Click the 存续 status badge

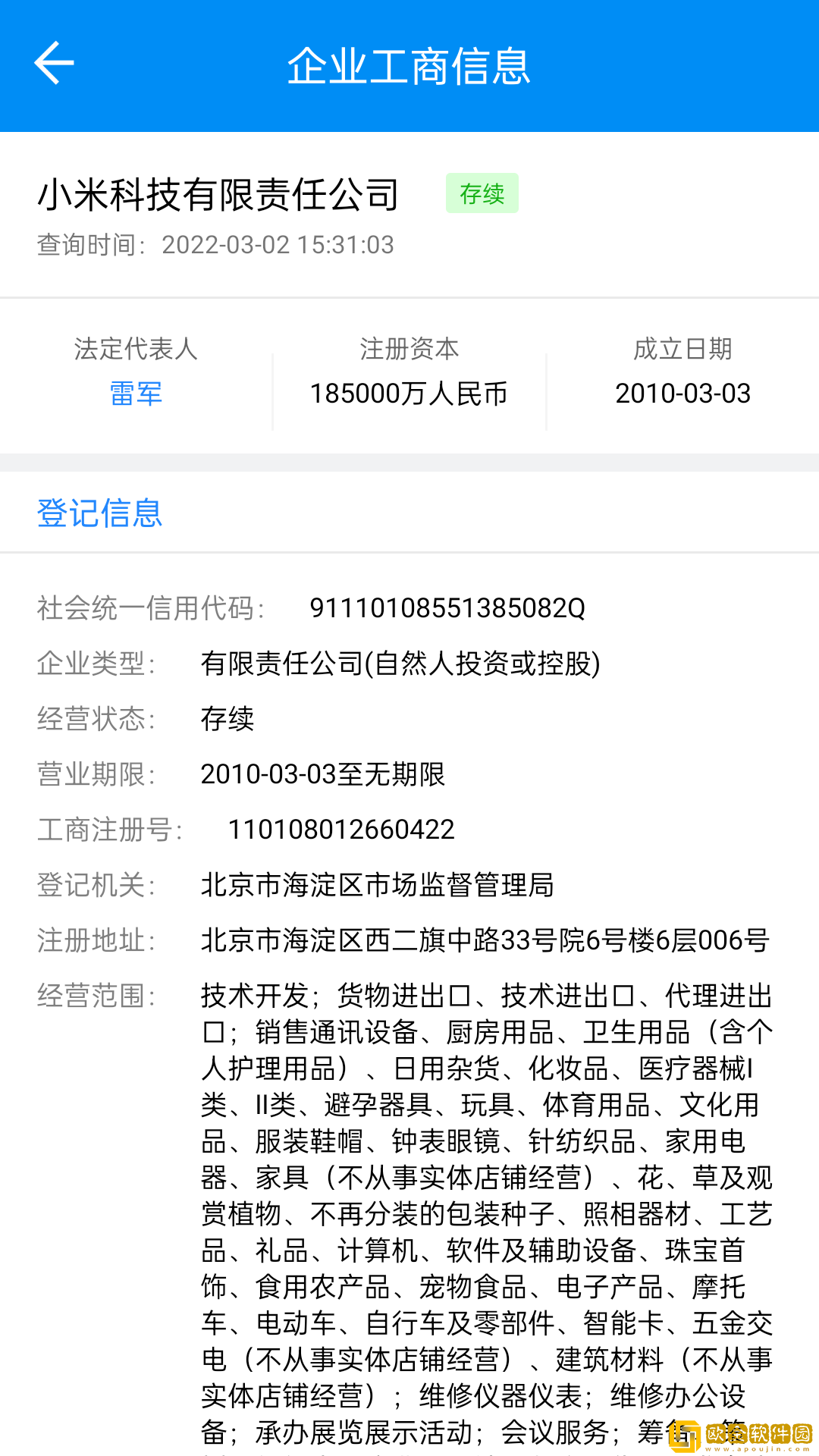tap(482, 193)
